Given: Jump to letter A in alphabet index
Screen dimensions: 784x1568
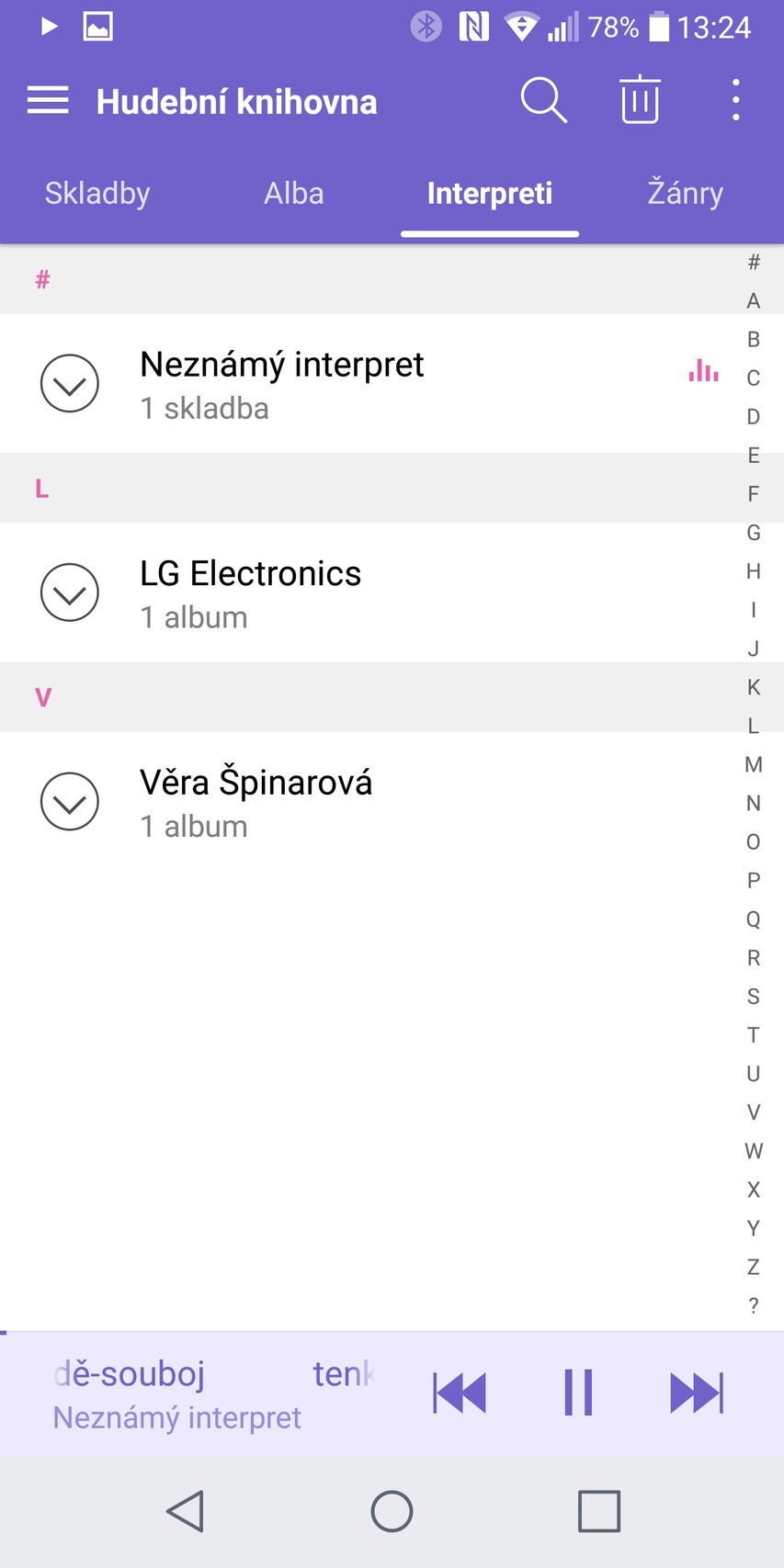Looking at the screenshot, I should (x=753, y=300).
